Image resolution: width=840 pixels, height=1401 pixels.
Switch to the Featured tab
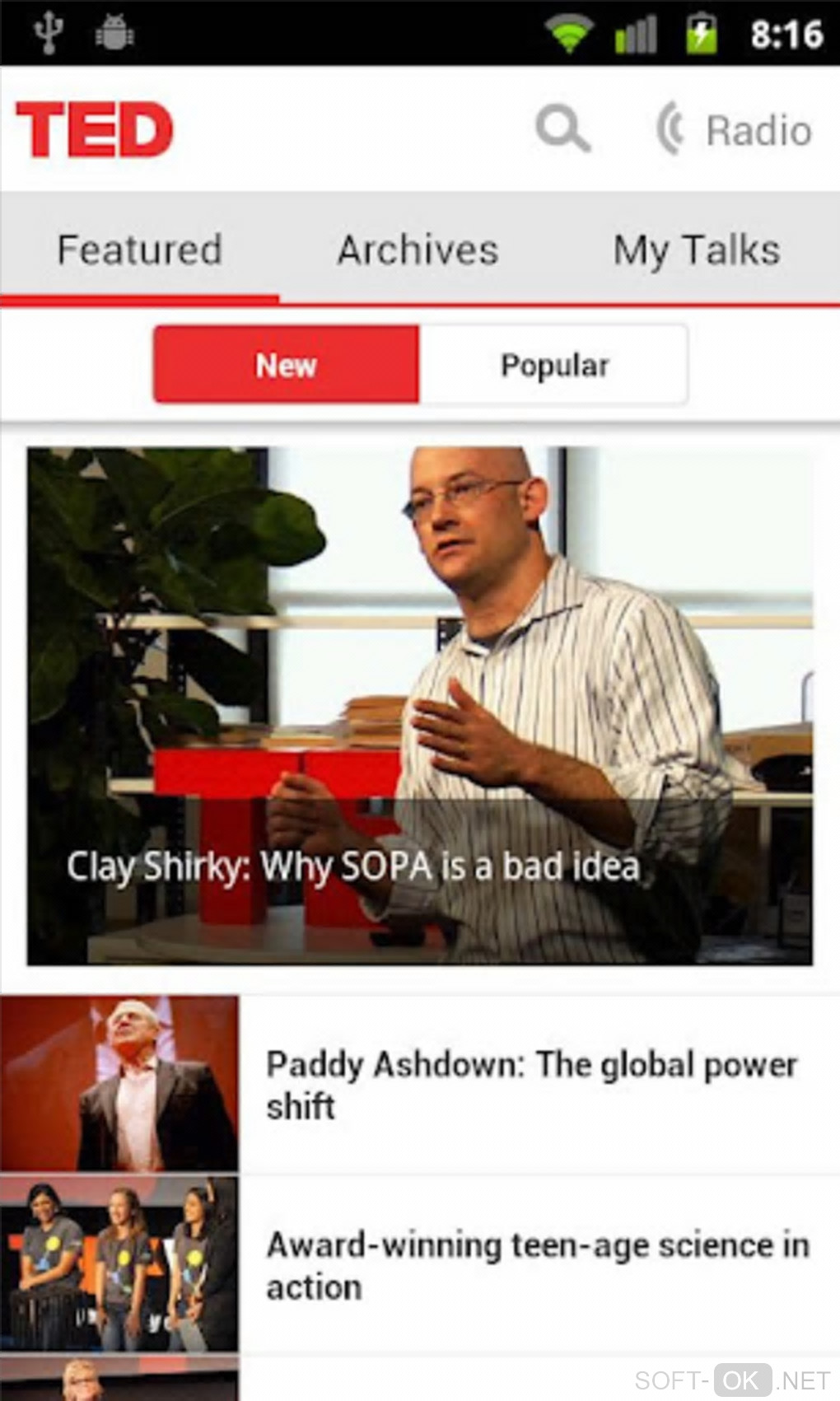click(x=139, y=250)
